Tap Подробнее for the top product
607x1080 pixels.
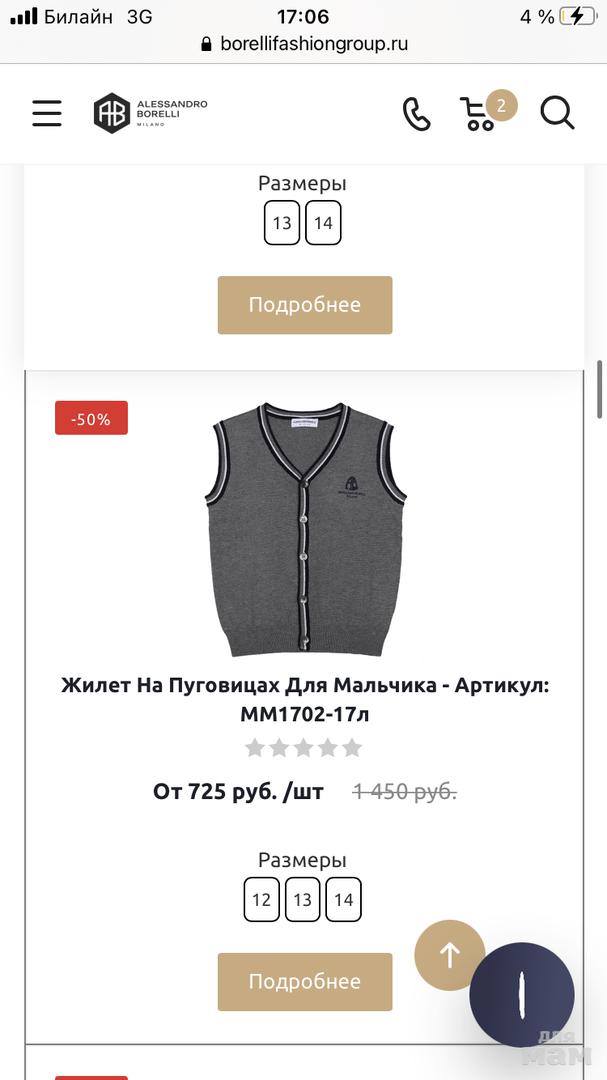click(304, 305)
